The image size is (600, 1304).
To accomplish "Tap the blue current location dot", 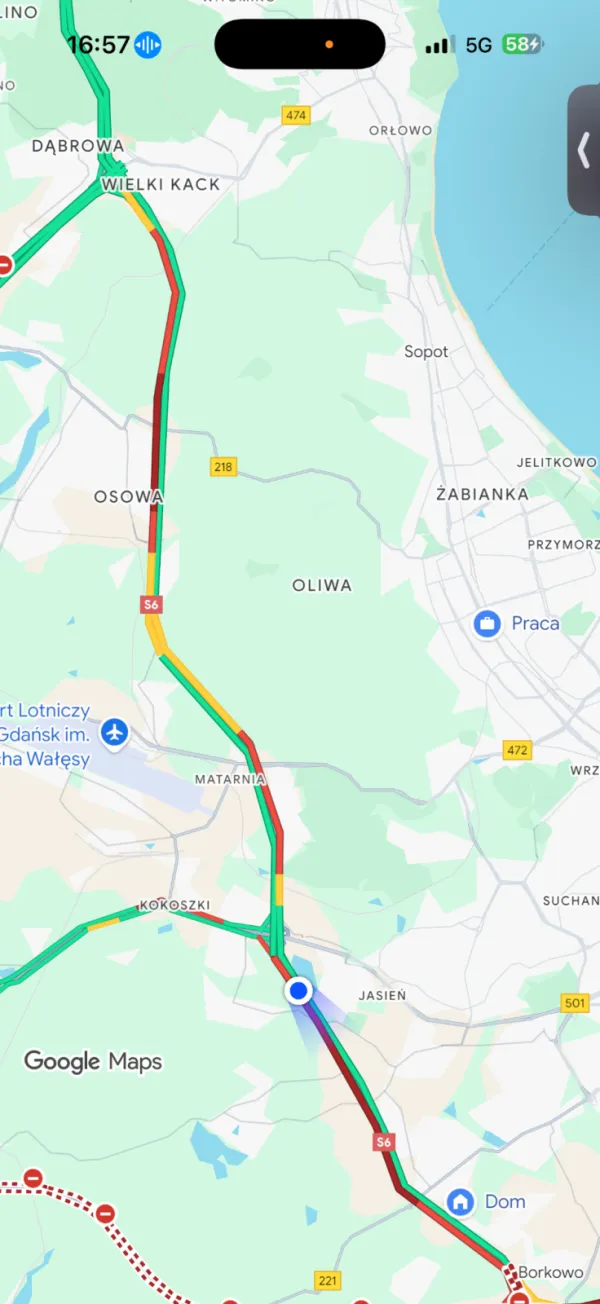I will [298, 991].
